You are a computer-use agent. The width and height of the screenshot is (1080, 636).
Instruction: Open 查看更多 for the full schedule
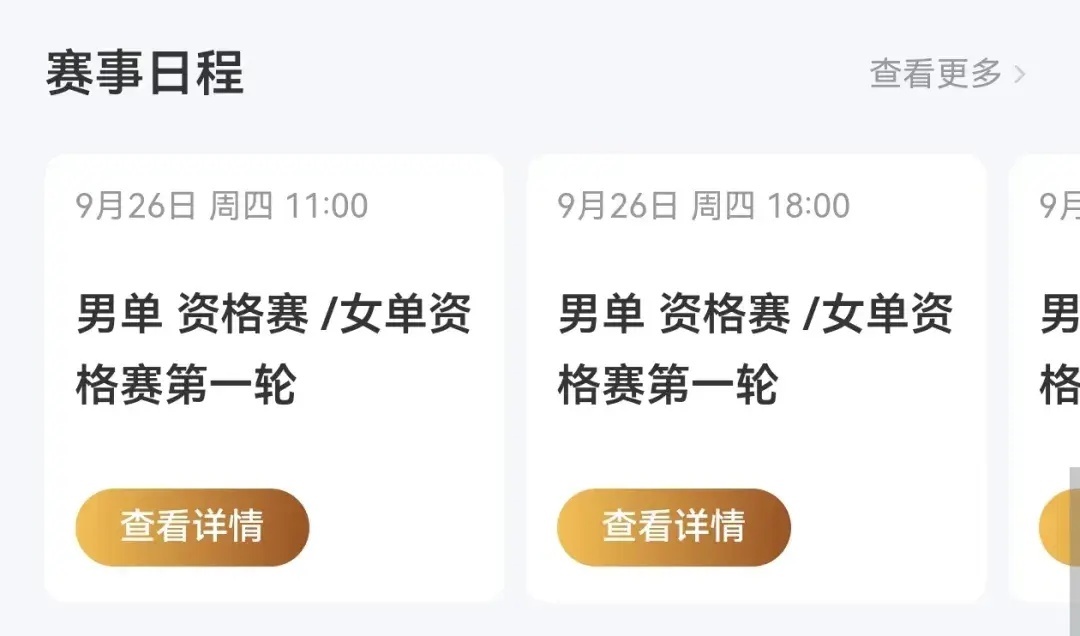click(x=946, y=74)
